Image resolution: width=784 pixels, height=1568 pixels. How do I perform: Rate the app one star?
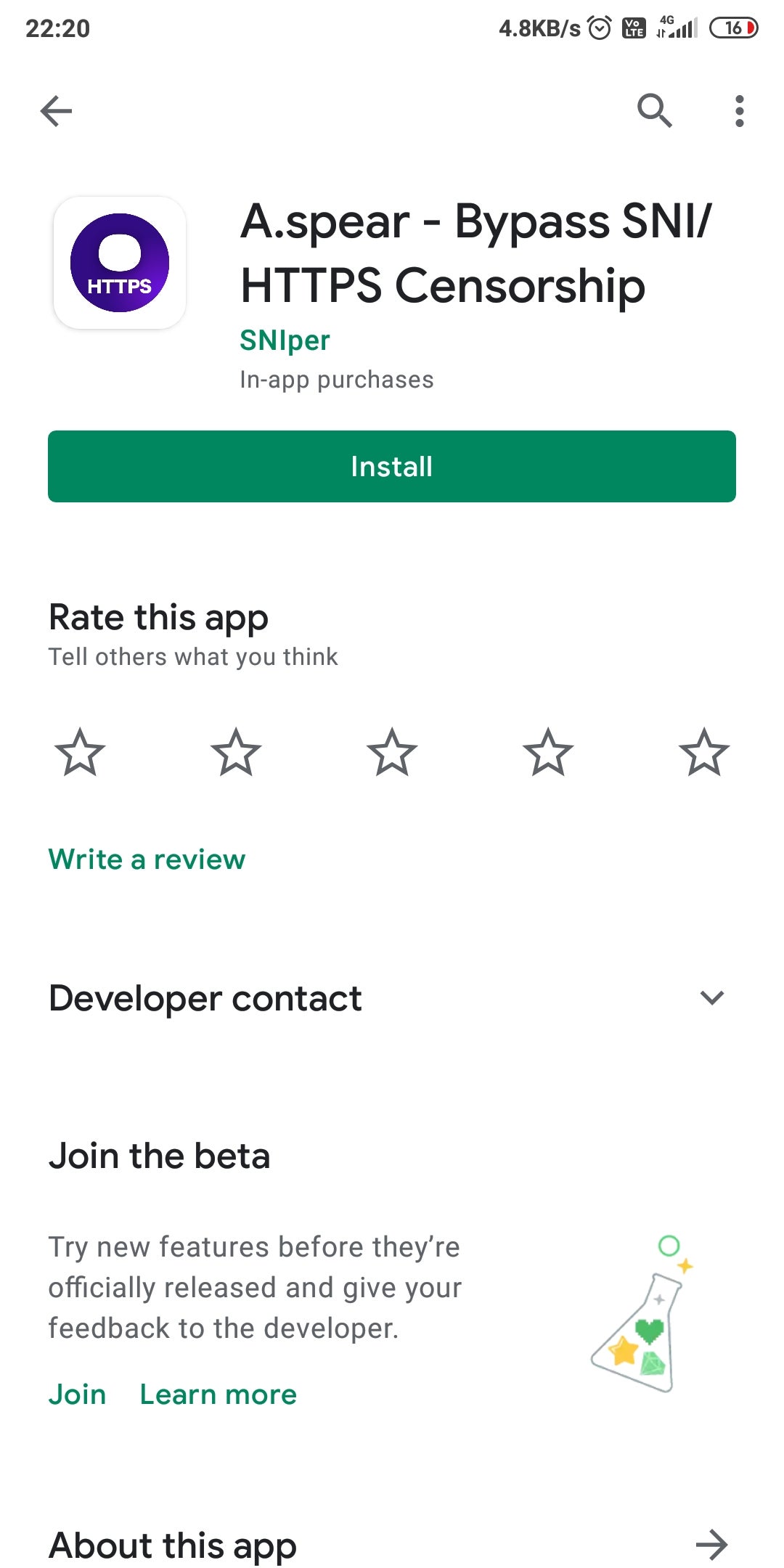(x=80, y=752)
